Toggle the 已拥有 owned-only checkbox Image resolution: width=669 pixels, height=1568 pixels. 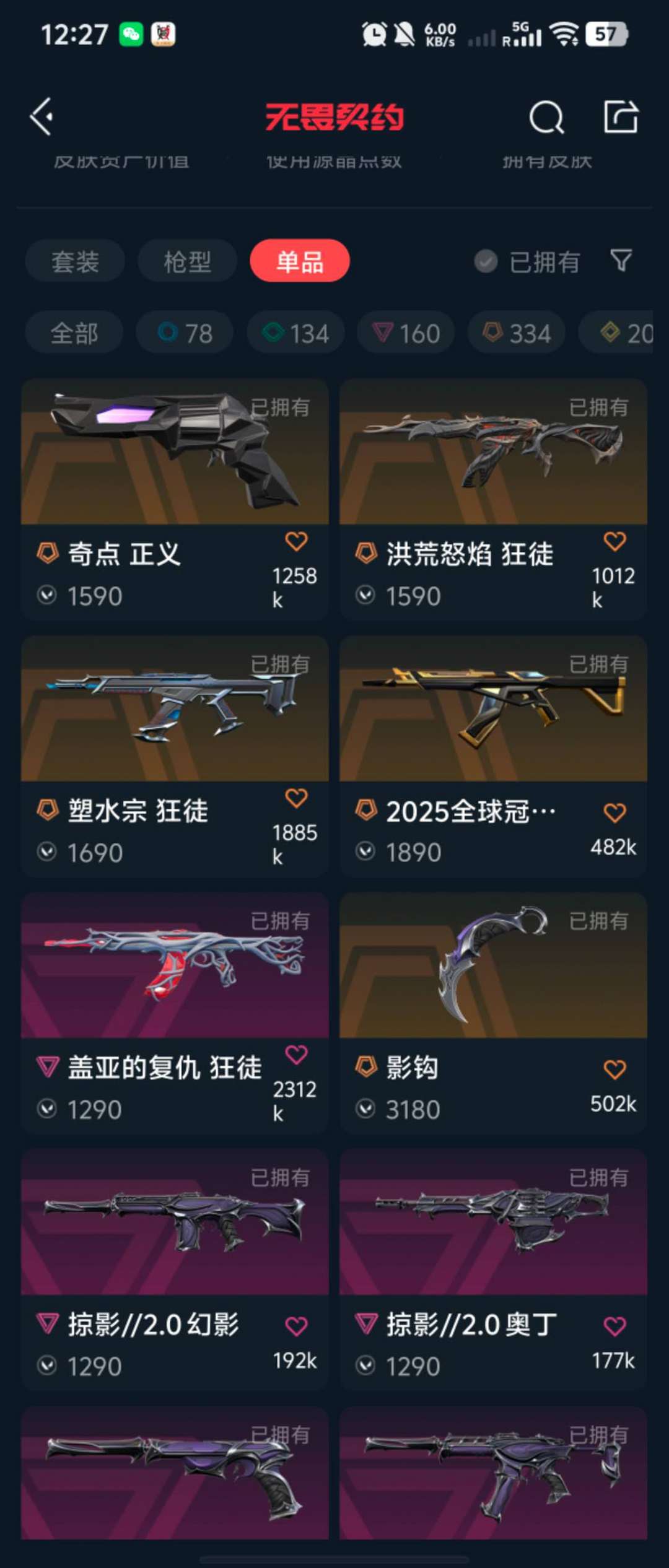pyautogui.click(x=486, y=261)
